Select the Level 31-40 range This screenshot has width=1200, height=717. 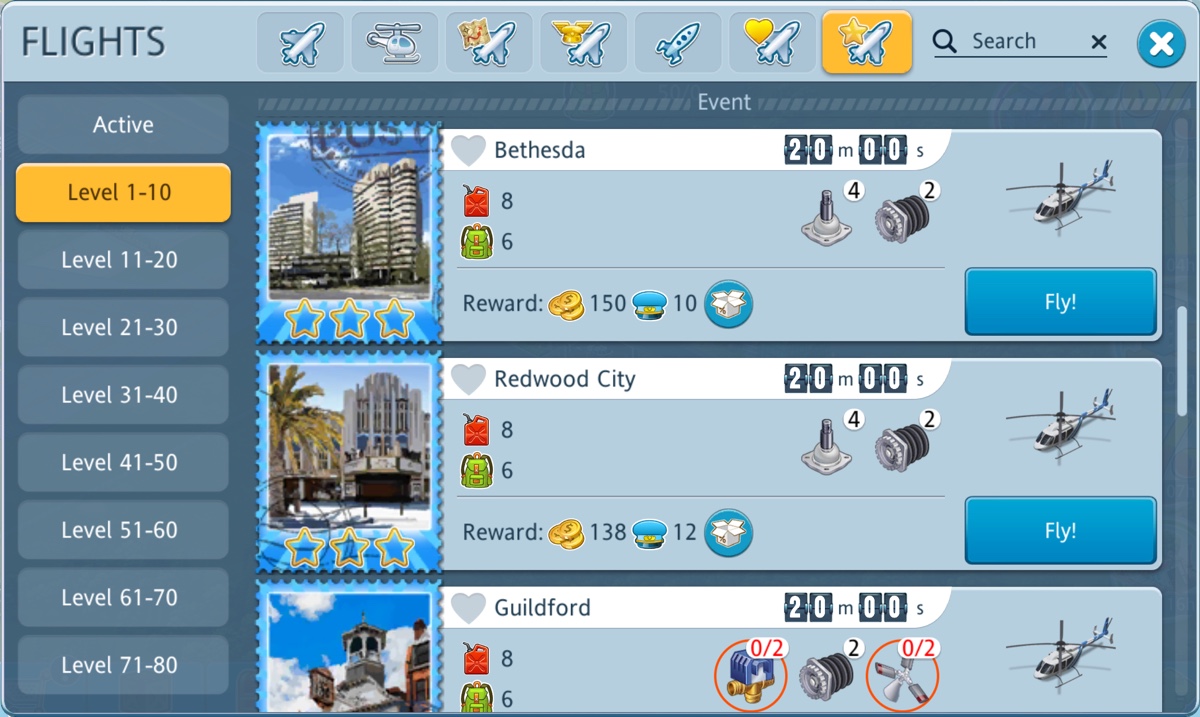[120, 395]
